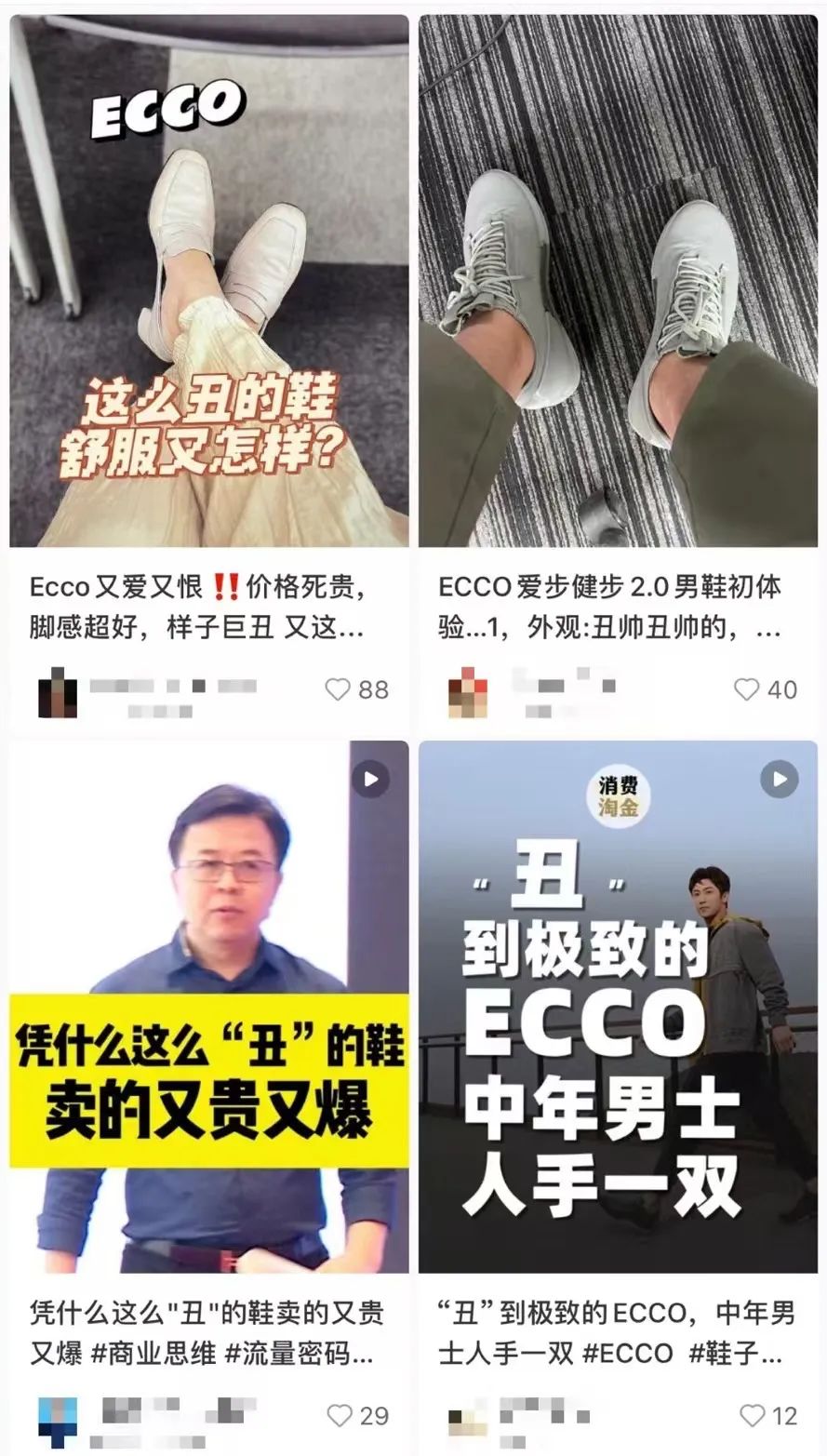Open author avatar under "丑"到极致的ECCO video

click(467, 1422)
